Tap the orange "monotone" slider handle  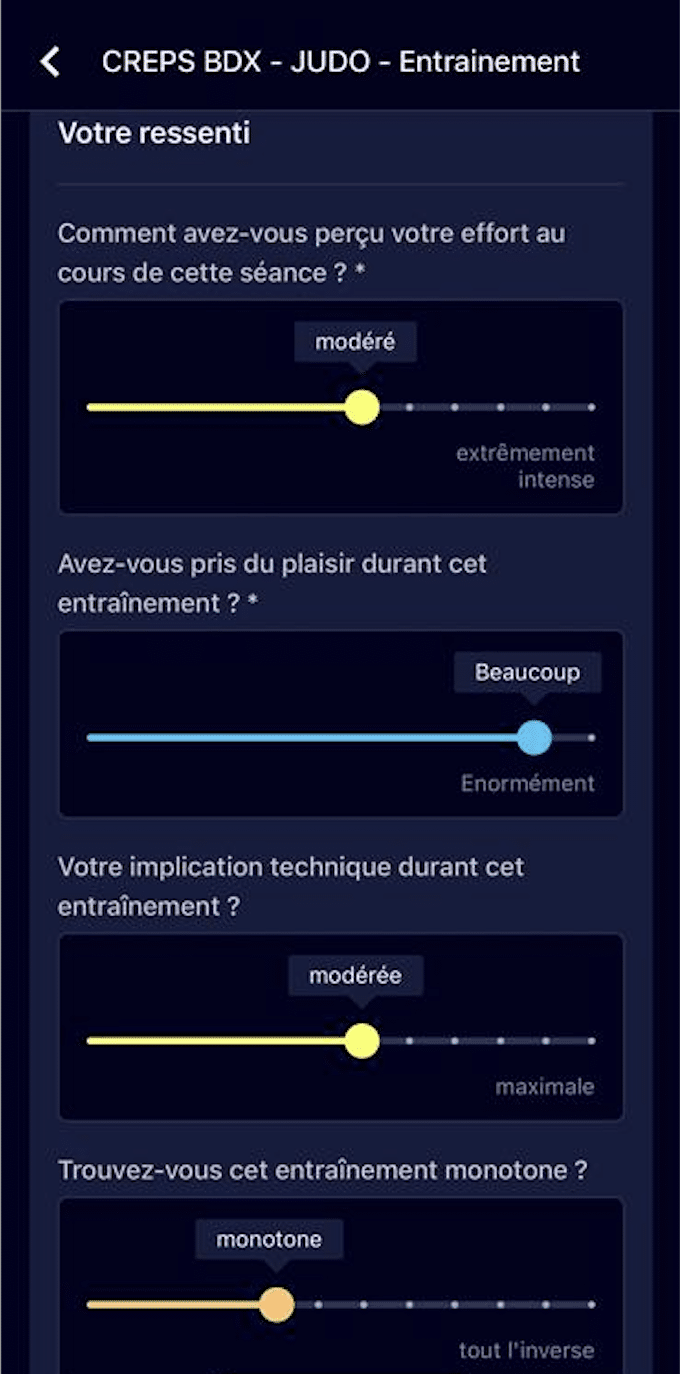pyautogui.click(x=277, y=1305)
